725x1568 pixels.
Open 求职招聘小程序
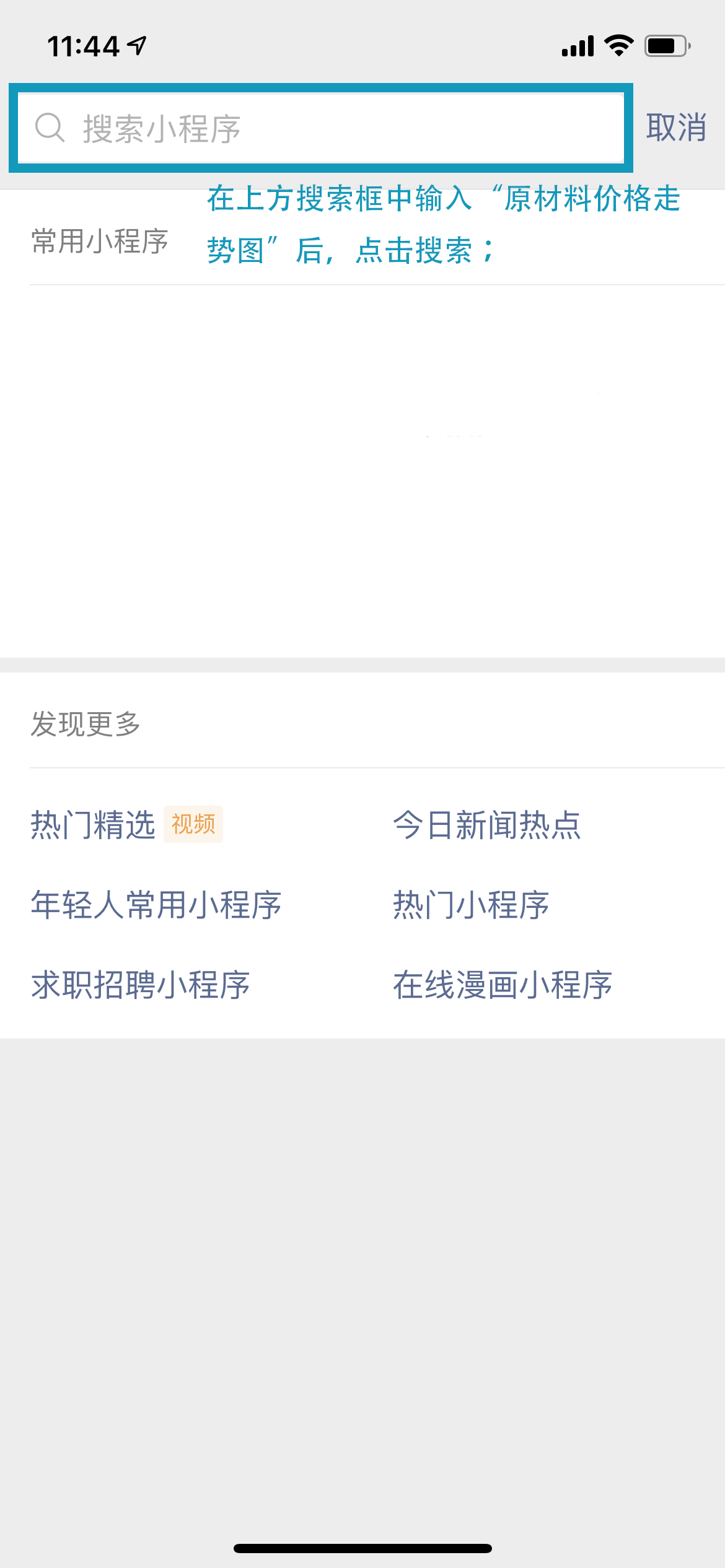[x=141, y=985]
